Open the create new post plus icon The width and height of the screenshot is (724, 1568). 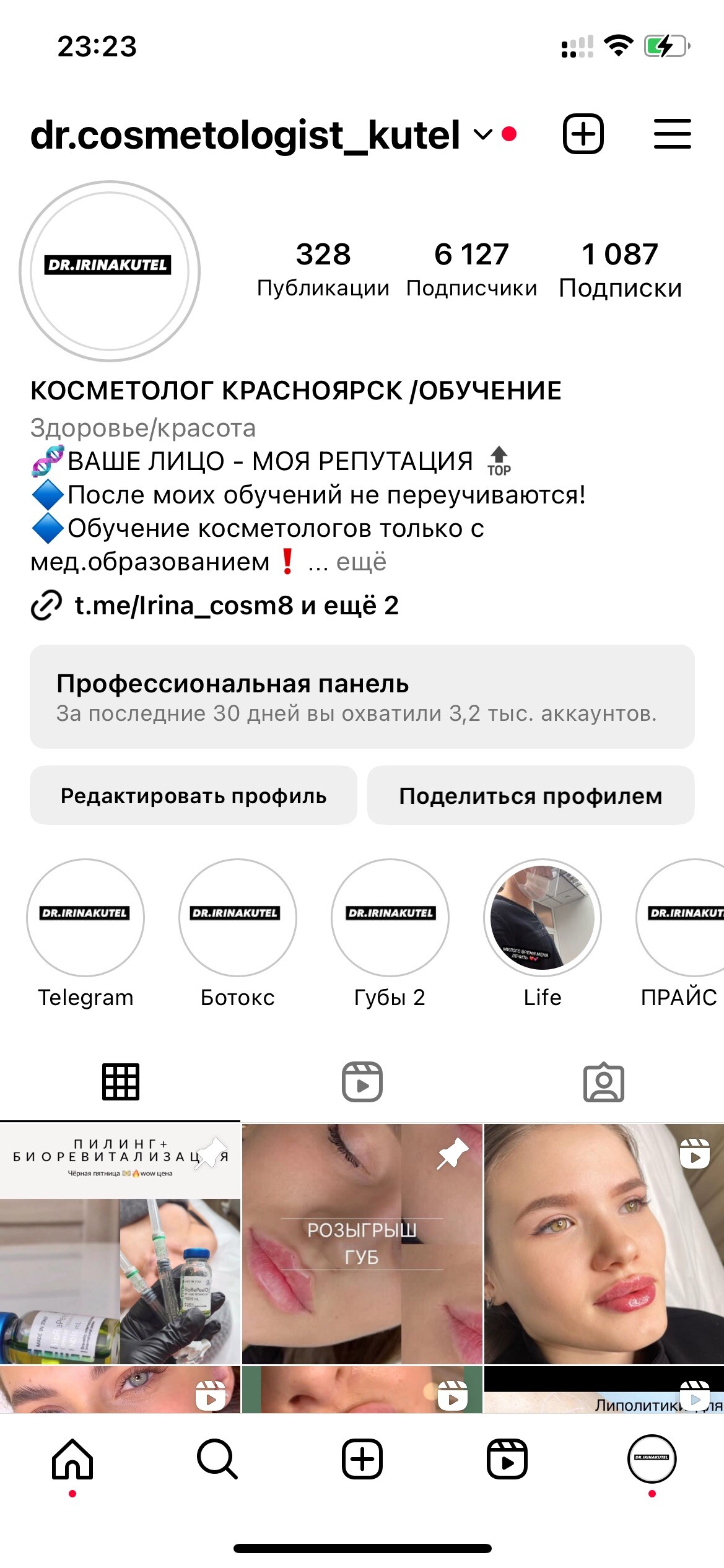coord(583,134)
